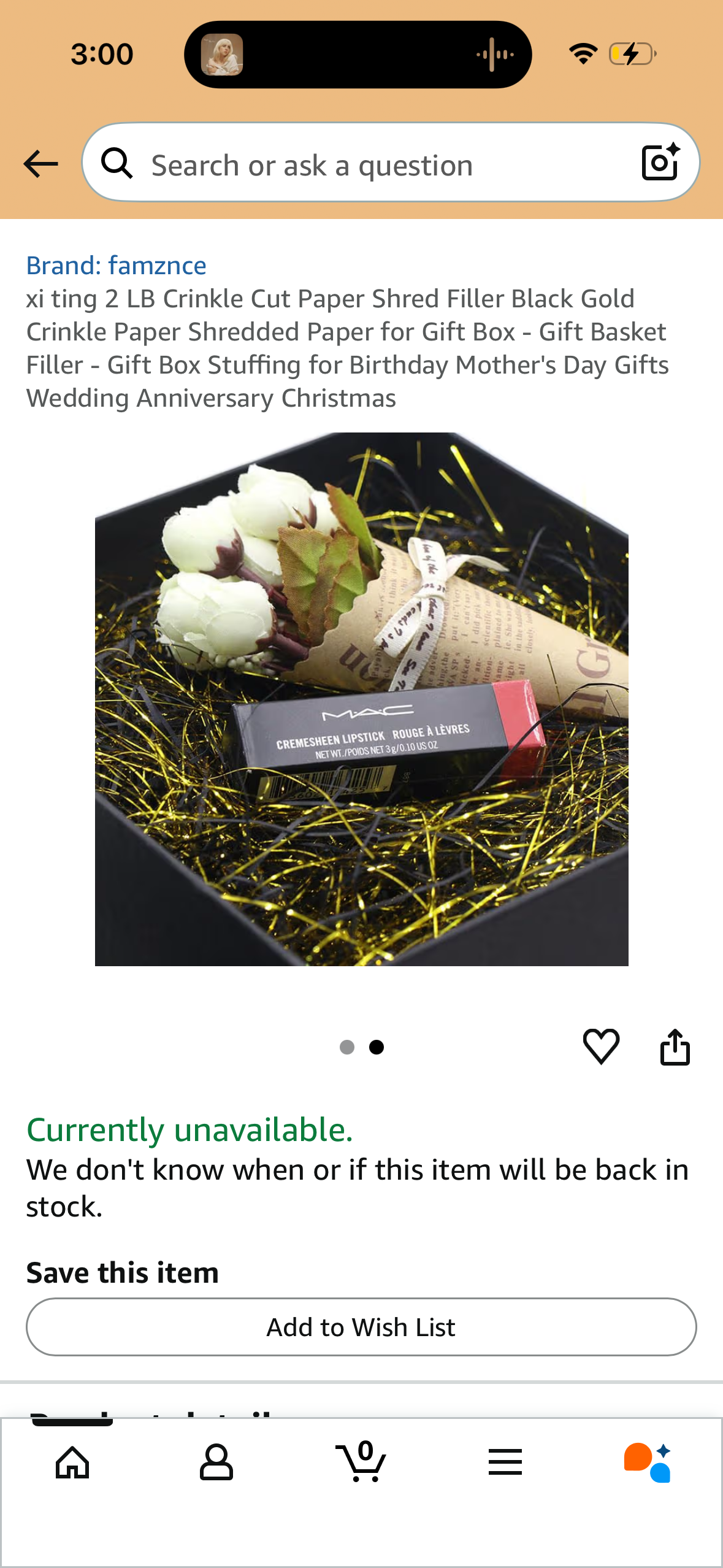The height and width of the screenshot is (1568, 723).
Task: Open the account profile tab
Action: pyautogui.click(x=216, y=1462)
